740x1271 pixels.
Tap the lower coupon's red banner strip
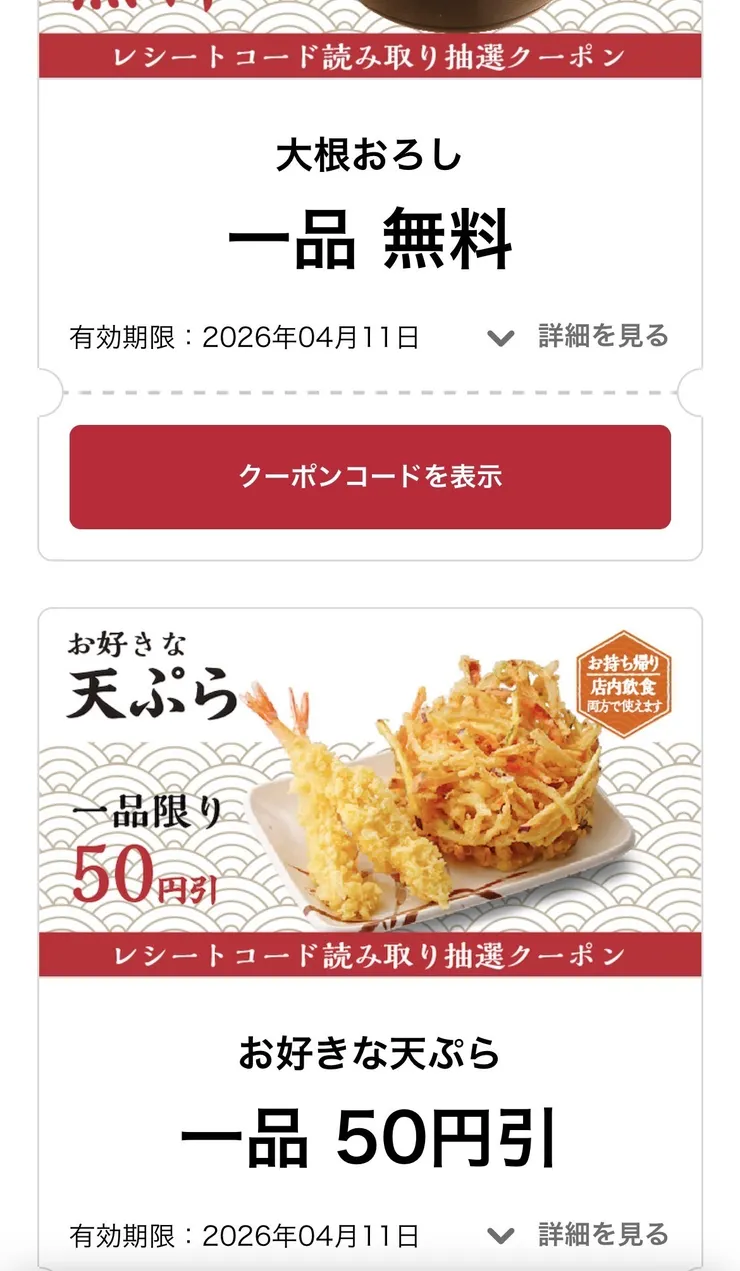(370, 954)
